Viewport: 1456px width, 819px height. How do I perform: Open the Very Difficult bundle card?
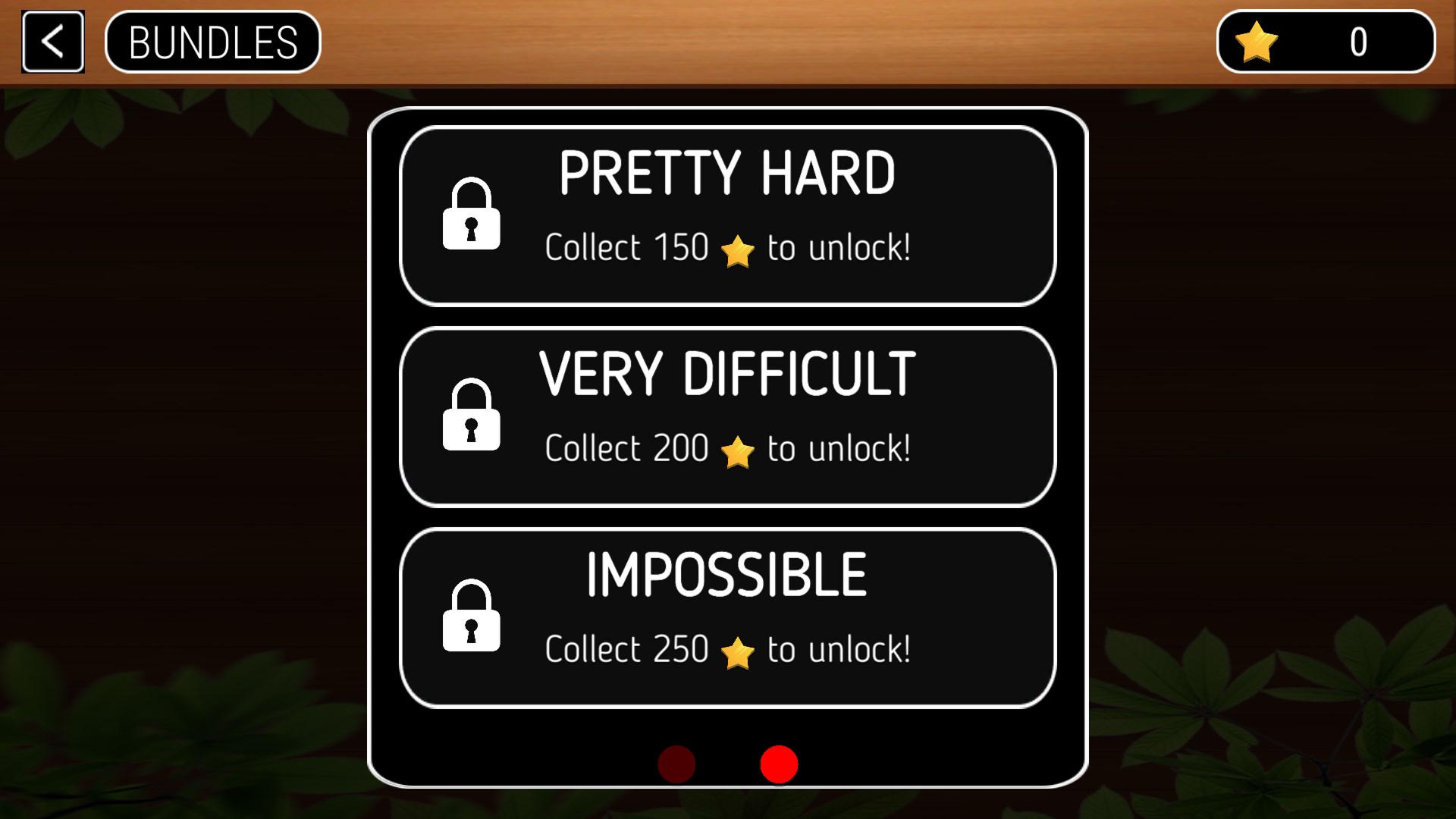pos(727,417)
